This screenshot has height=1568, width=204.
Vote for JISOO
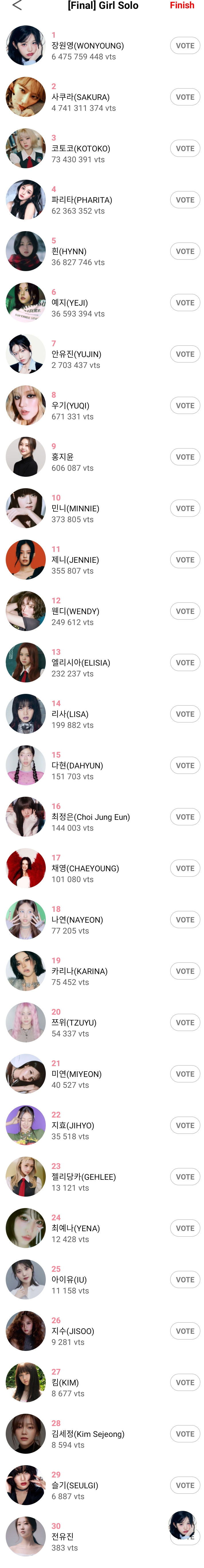click(185, 1331)
